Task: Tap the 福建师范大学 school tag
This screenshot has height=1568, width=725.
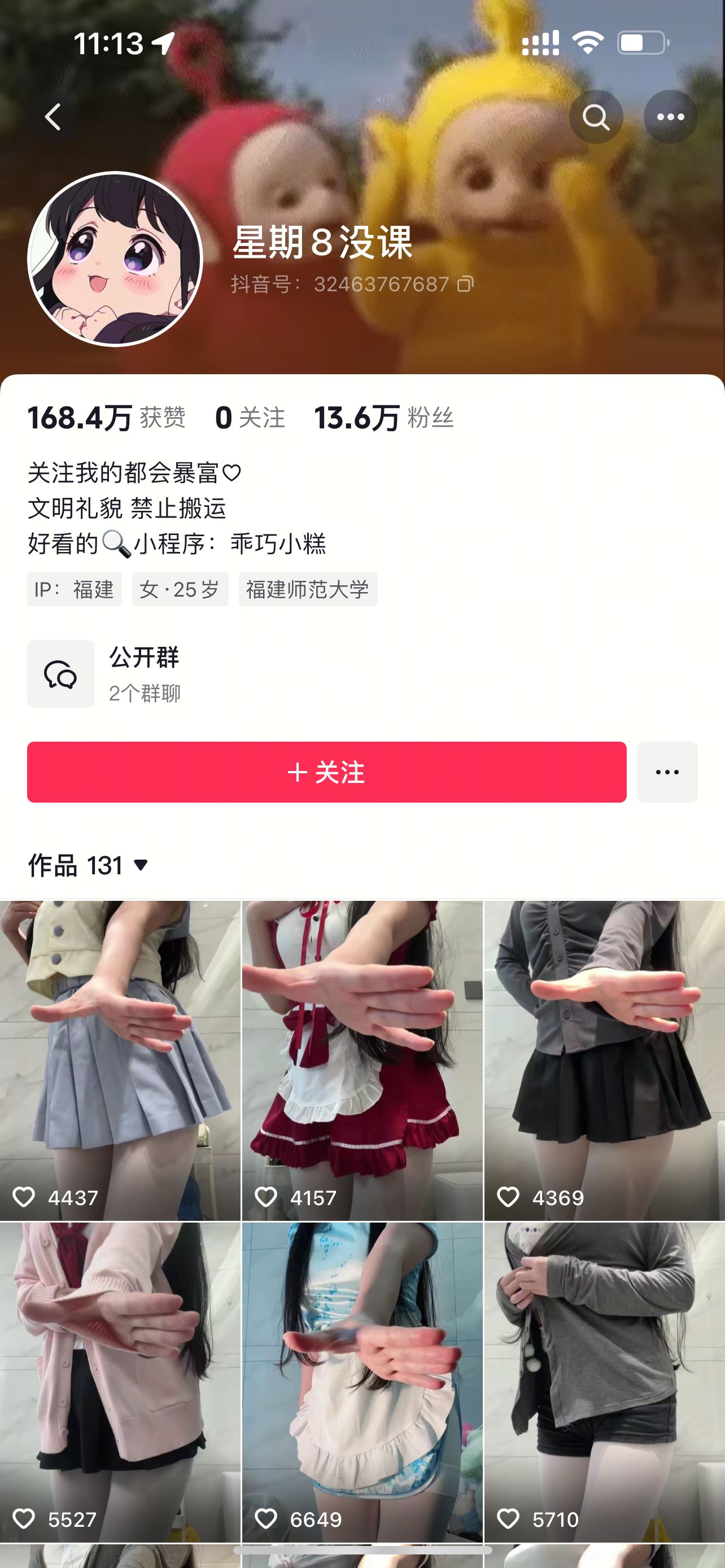Action: coord(307,589)
